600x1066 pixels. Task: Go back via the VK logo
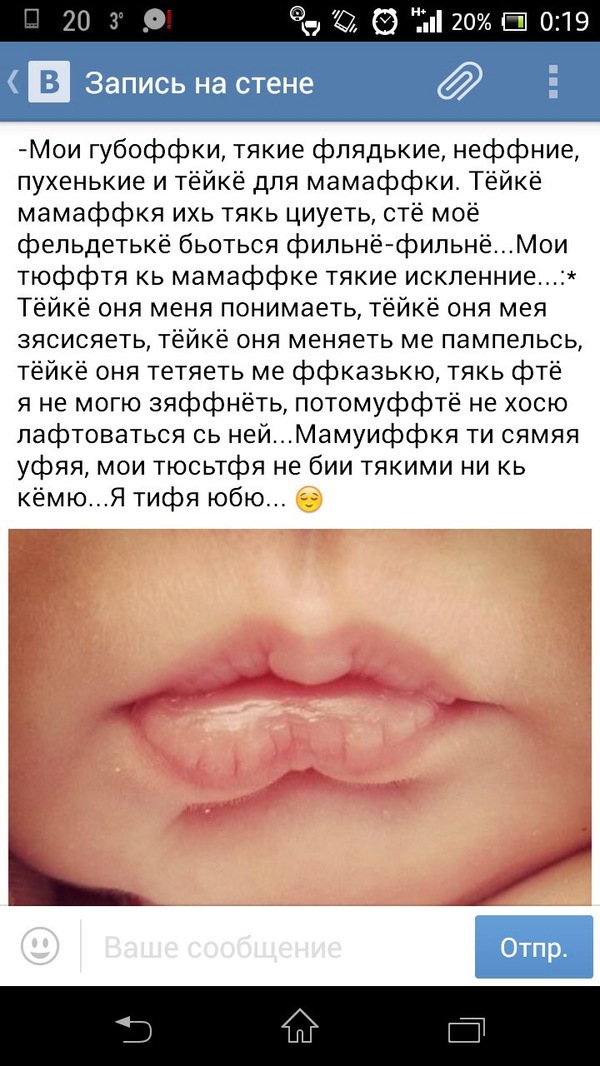[47, 82]
